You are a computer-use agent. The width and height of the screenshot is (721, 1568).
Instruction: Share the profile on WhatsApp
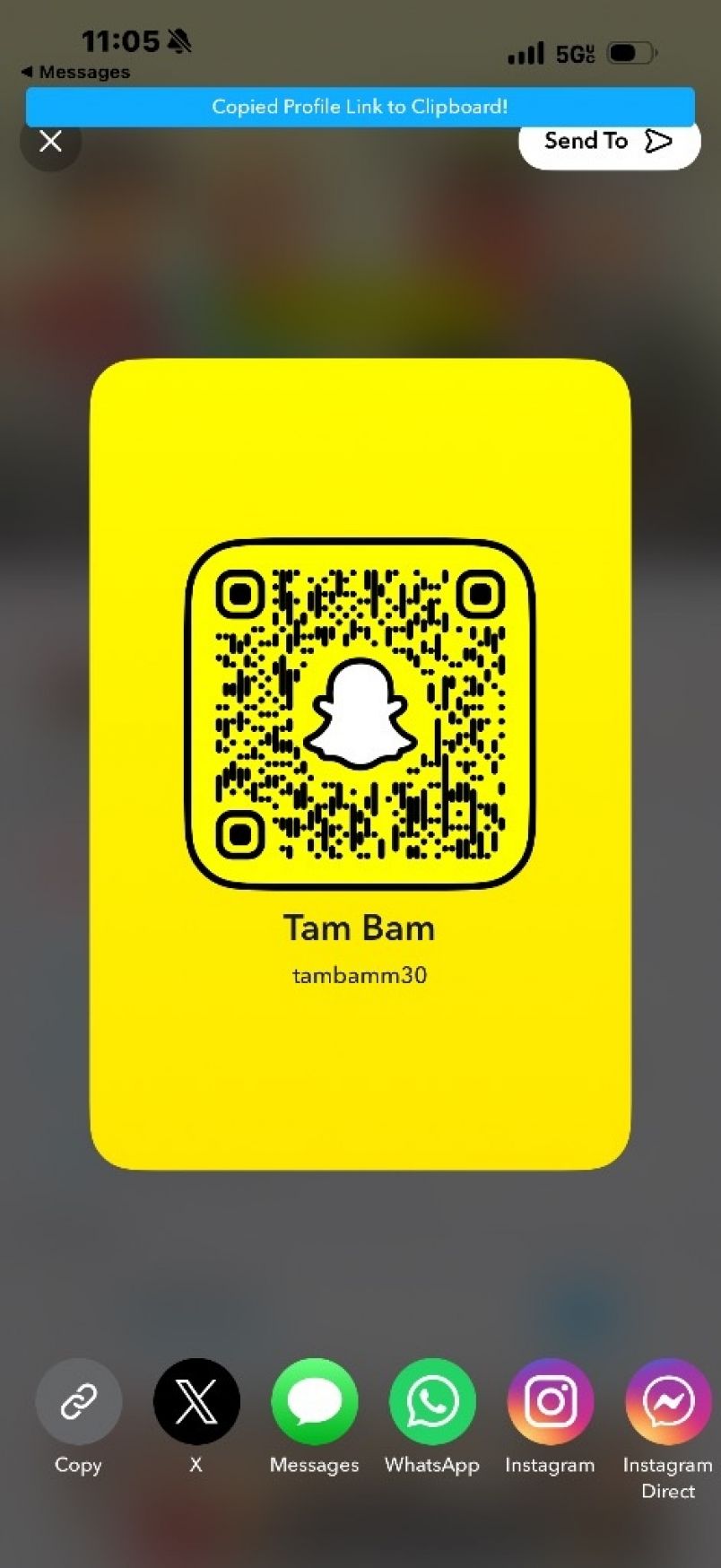[432, 1401]
